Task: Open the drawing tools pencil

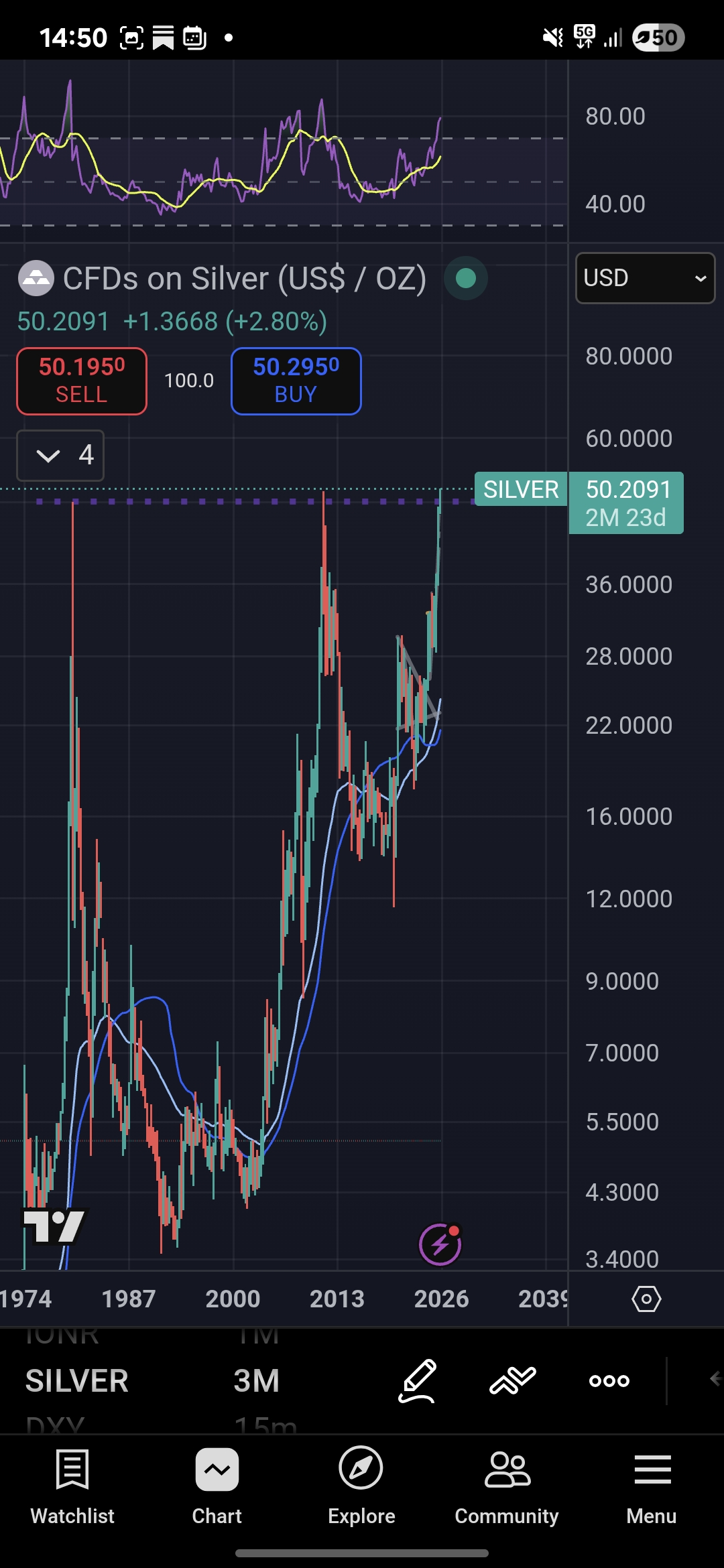Action: pos(418,1381)
